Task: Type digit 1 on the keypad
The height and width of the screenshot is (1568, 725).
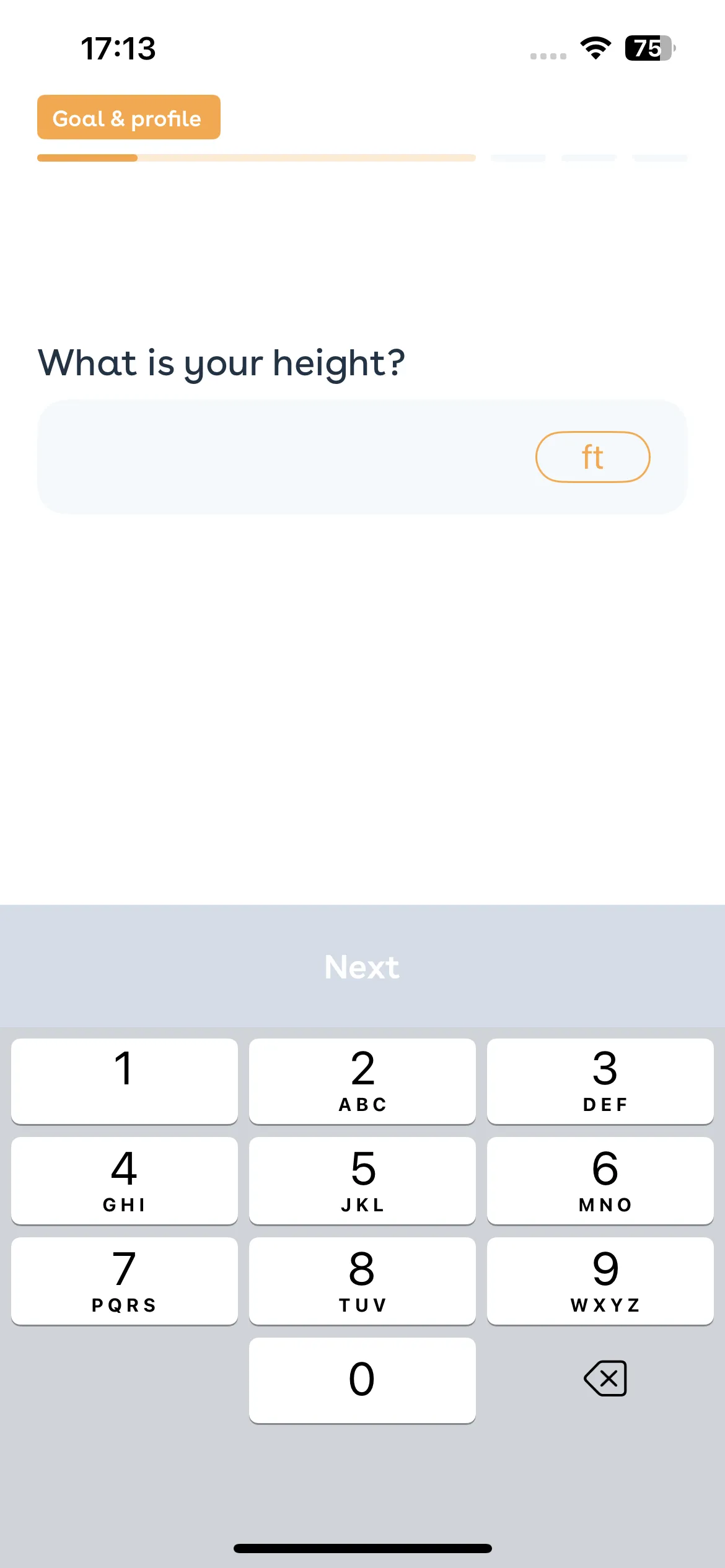Action: tap(125, 1081)
